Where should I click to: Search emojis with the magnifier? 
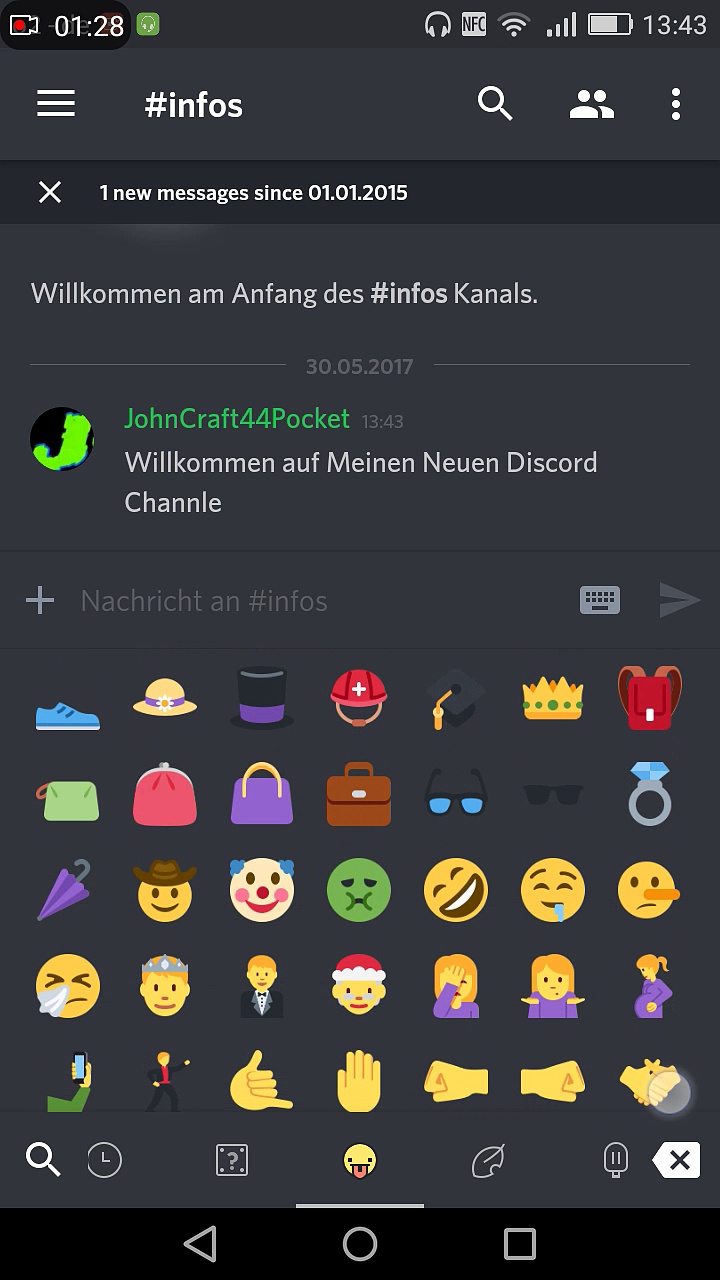coord(43,1160)
